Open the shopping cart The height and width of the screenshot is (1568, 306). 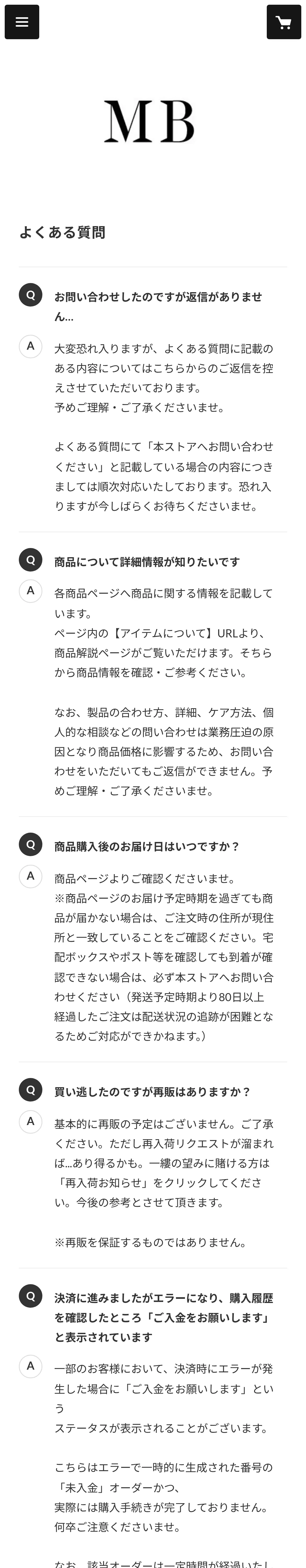click(x=284, y=22)
